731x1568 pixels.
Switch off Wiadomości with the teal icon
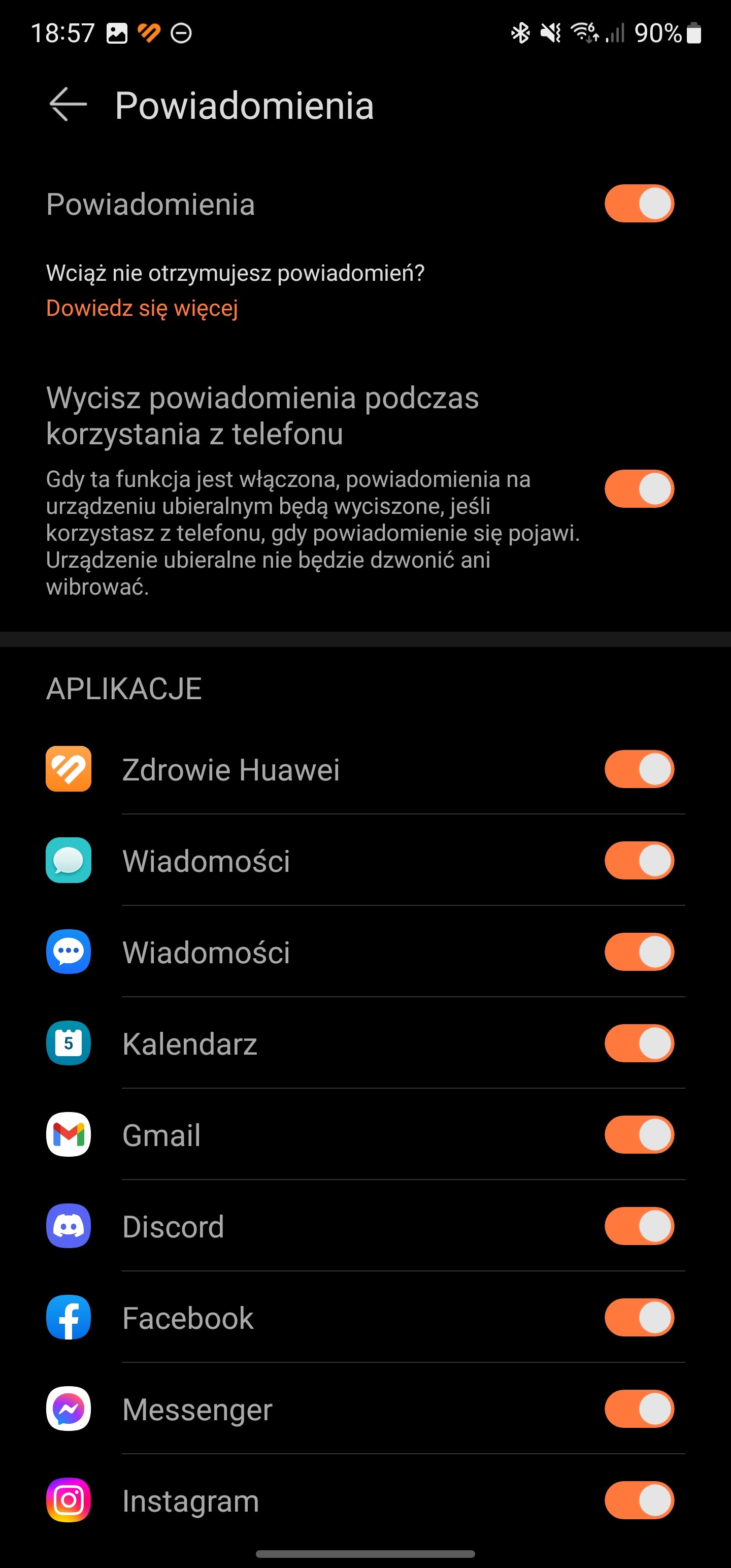coord(639,860)
